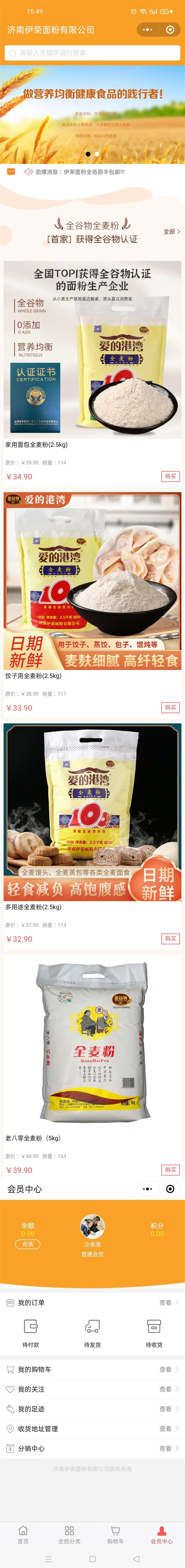185x1568 pixels.
Task: Open the keyword search box
Action: click(x=92, y=53)
